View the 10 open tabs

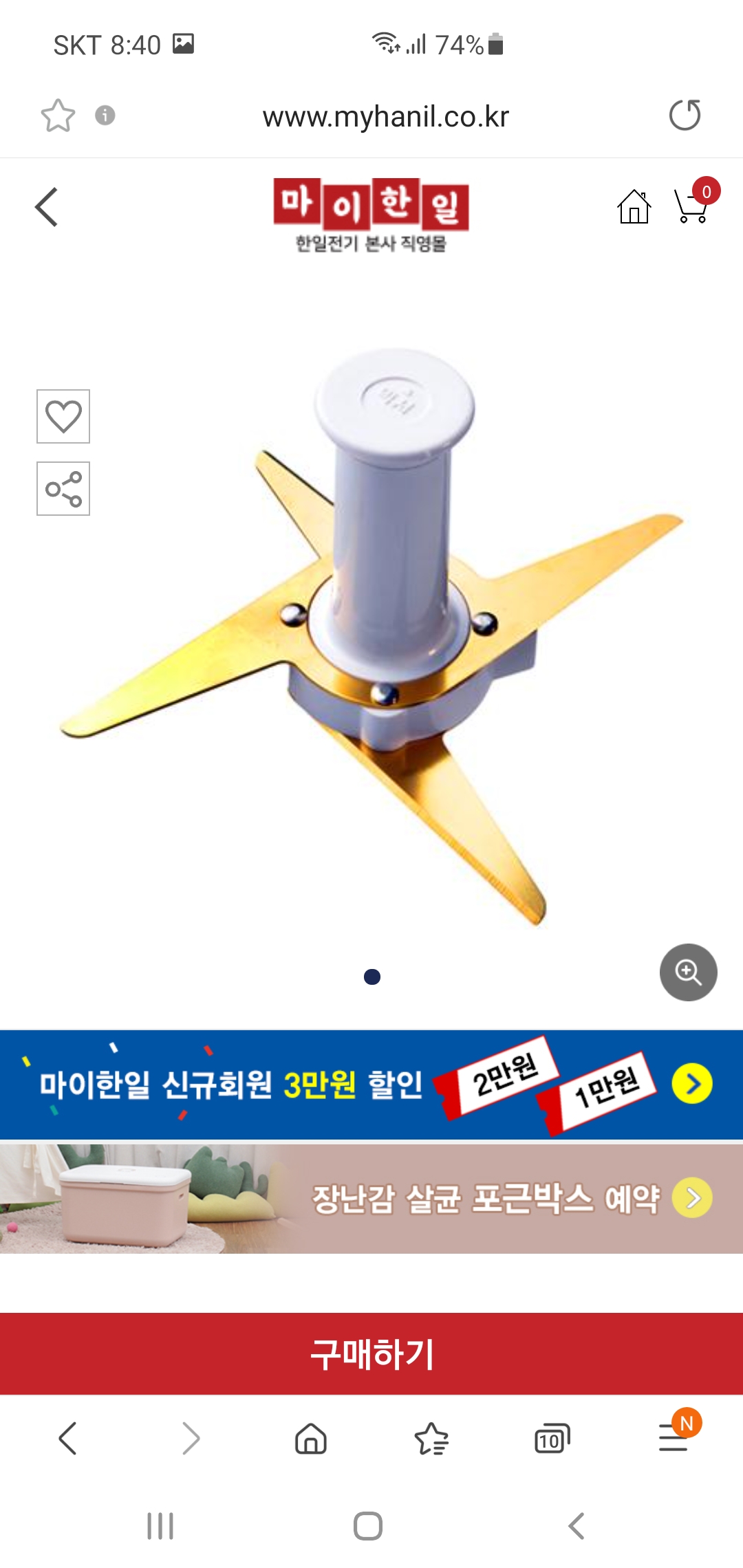coord(552,1439)
